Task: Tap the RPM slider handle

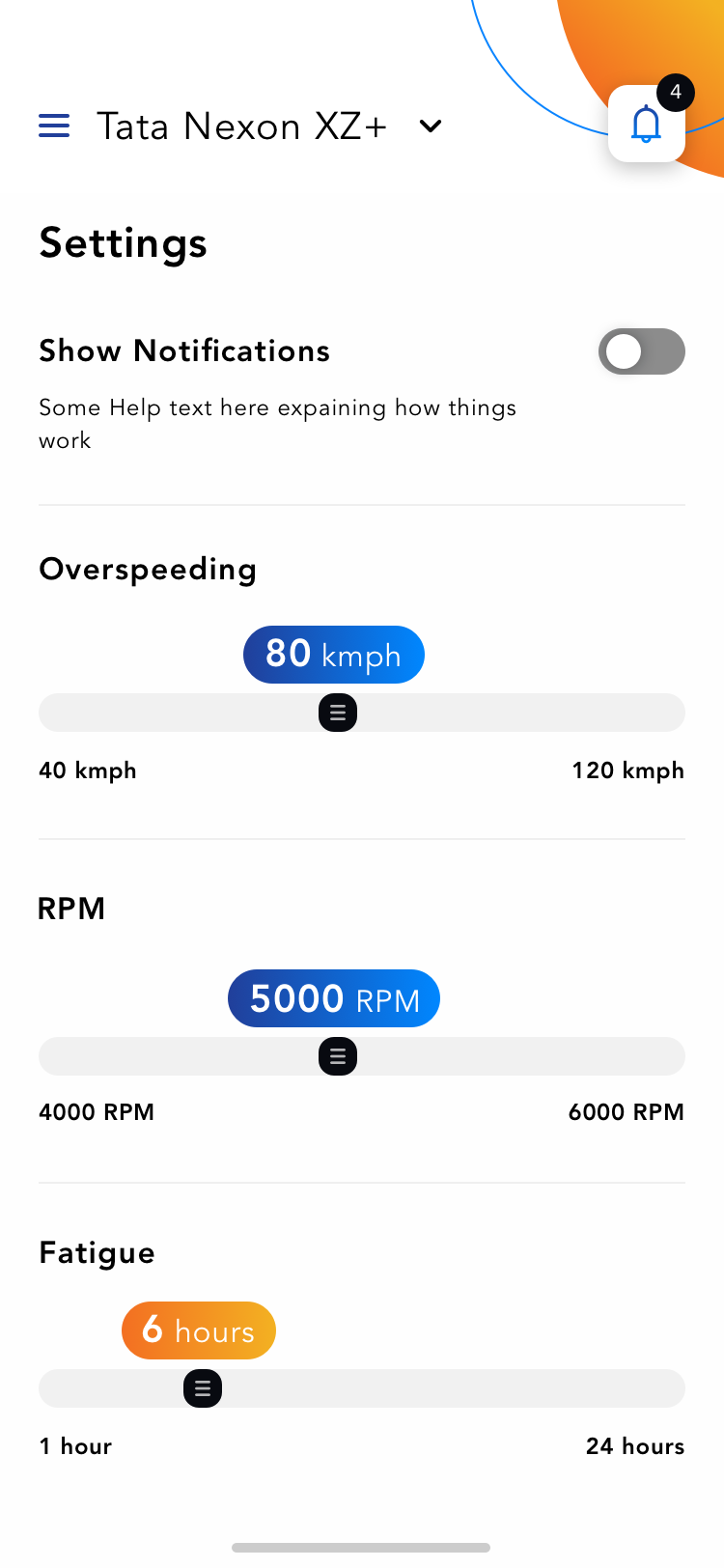Action: tap(338, 1056)
